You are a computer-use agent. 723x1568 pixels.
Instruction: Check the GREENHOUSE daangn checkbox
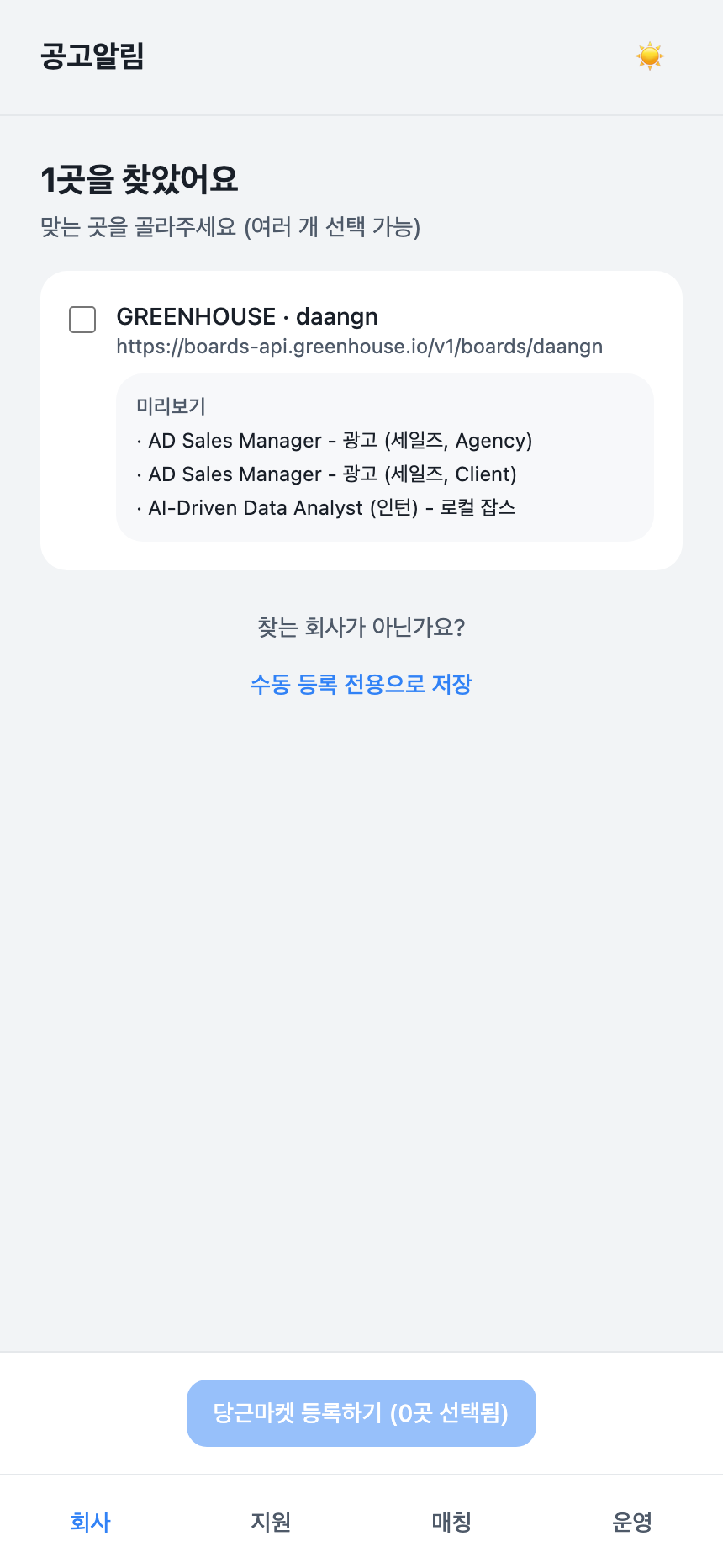(82, 320)
